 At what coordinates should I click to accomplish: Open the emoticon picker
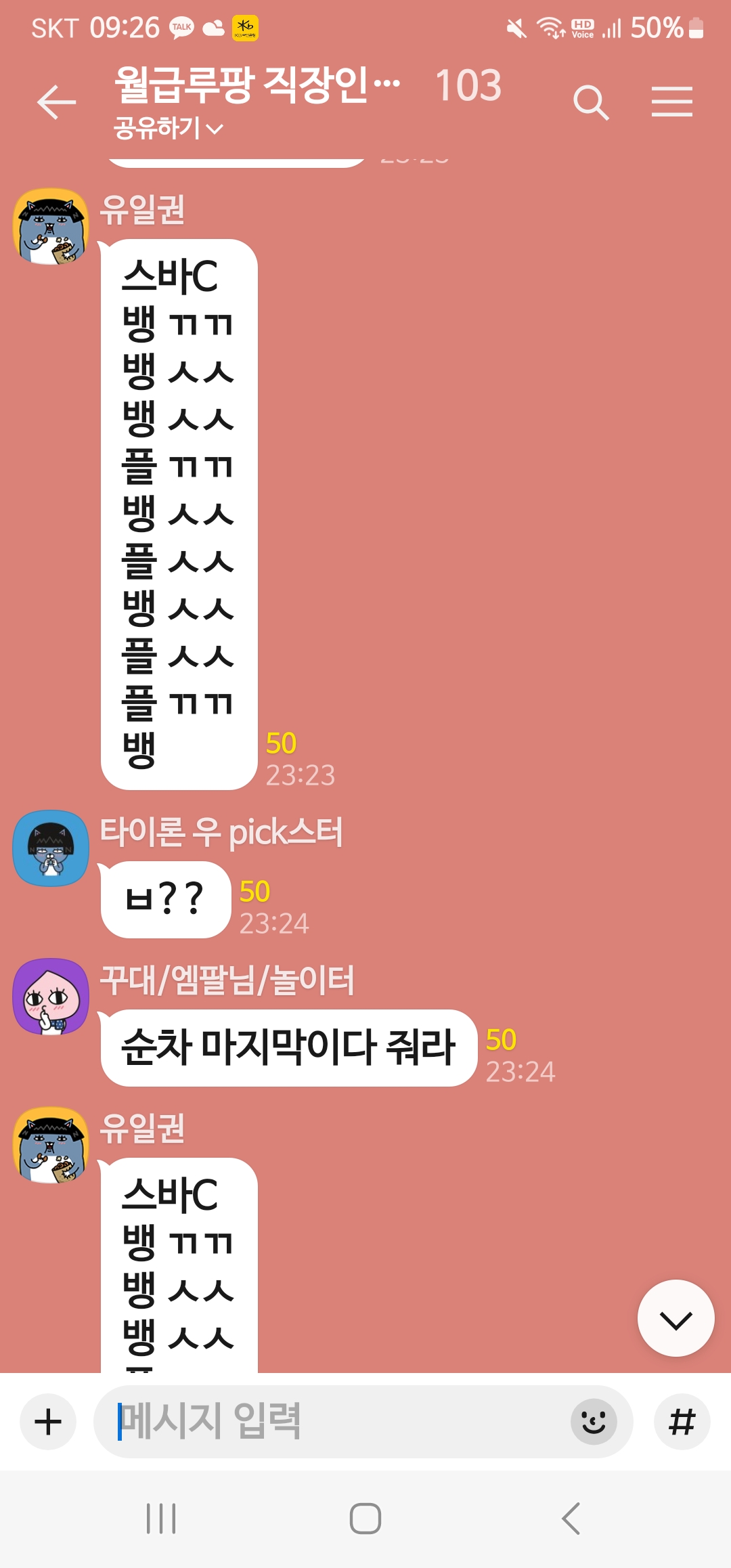[594, 1422]
